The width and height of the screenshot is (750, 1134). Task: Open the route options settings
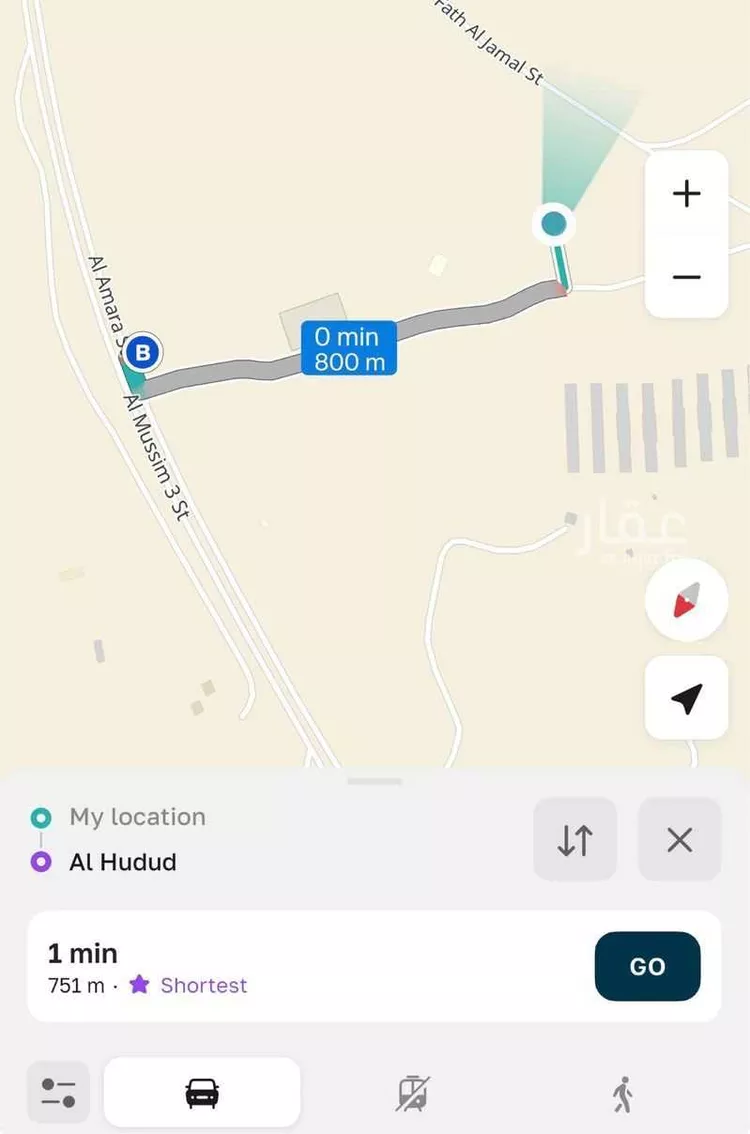point(57,1091)
